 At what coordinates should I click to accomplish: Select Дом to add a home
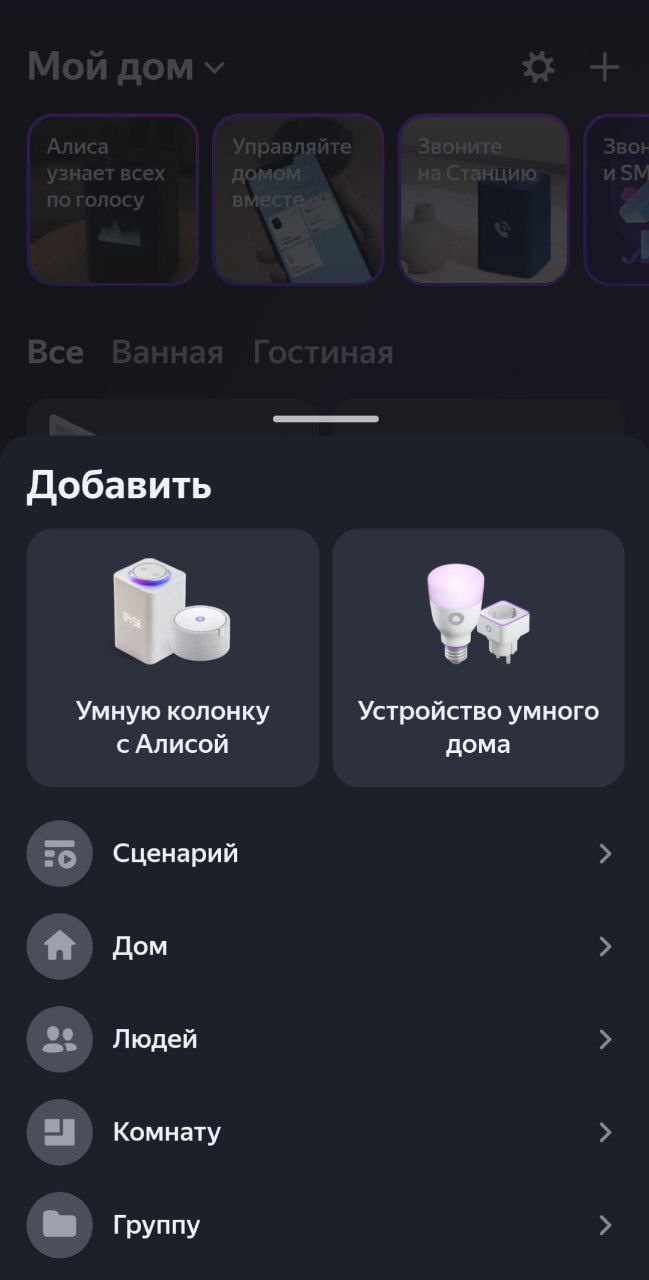[x=324, y=946]
